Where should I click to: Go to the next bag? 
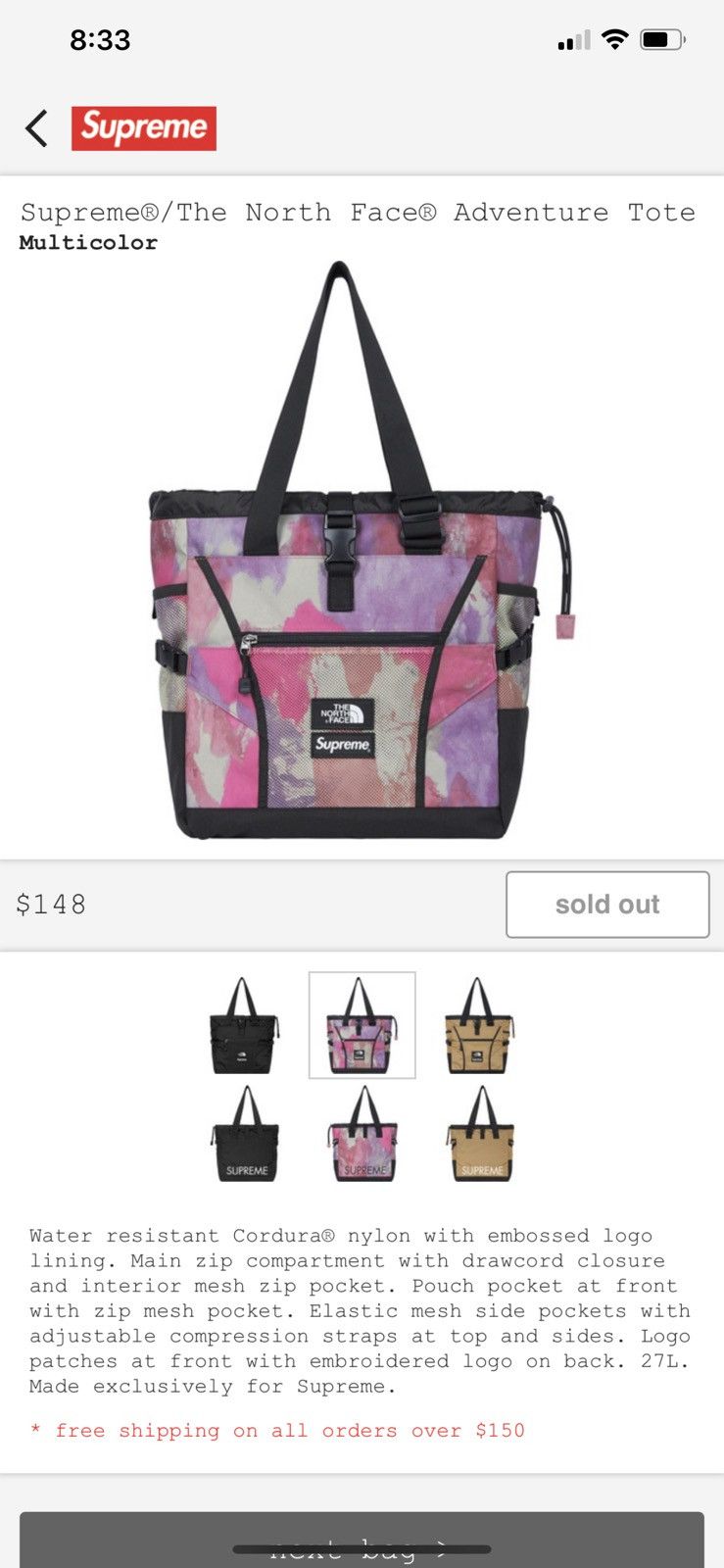click(x=362, y=1541)
